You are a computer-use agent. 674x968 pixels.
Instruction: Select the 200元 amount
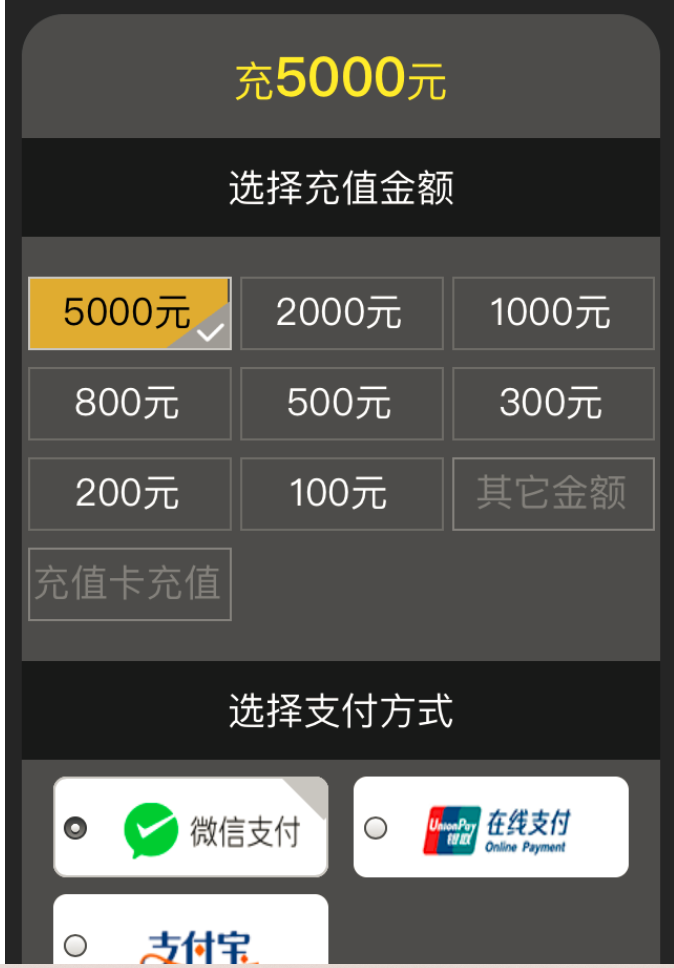click(x=129, y=493)
